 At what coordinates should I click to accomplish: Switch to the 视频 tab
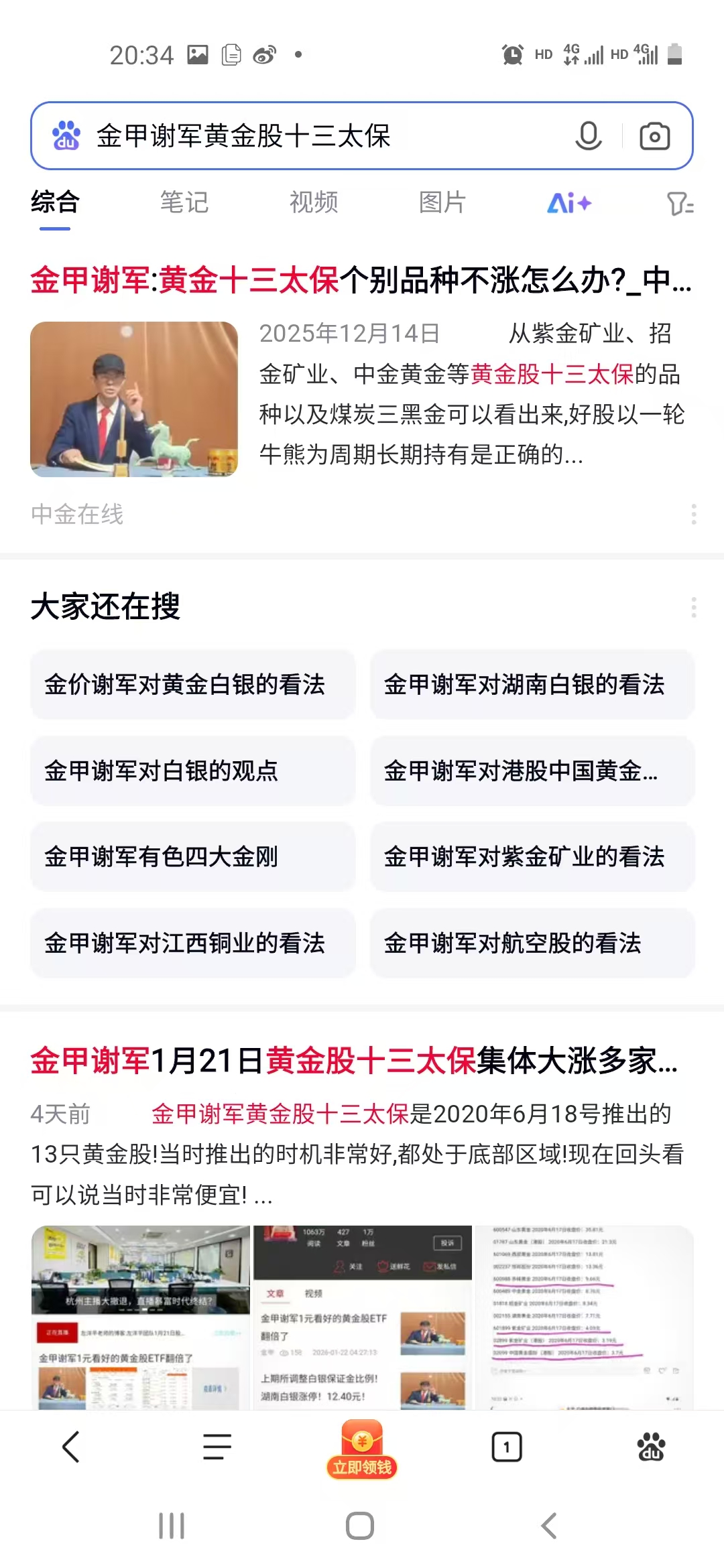(x=312, y=203)
